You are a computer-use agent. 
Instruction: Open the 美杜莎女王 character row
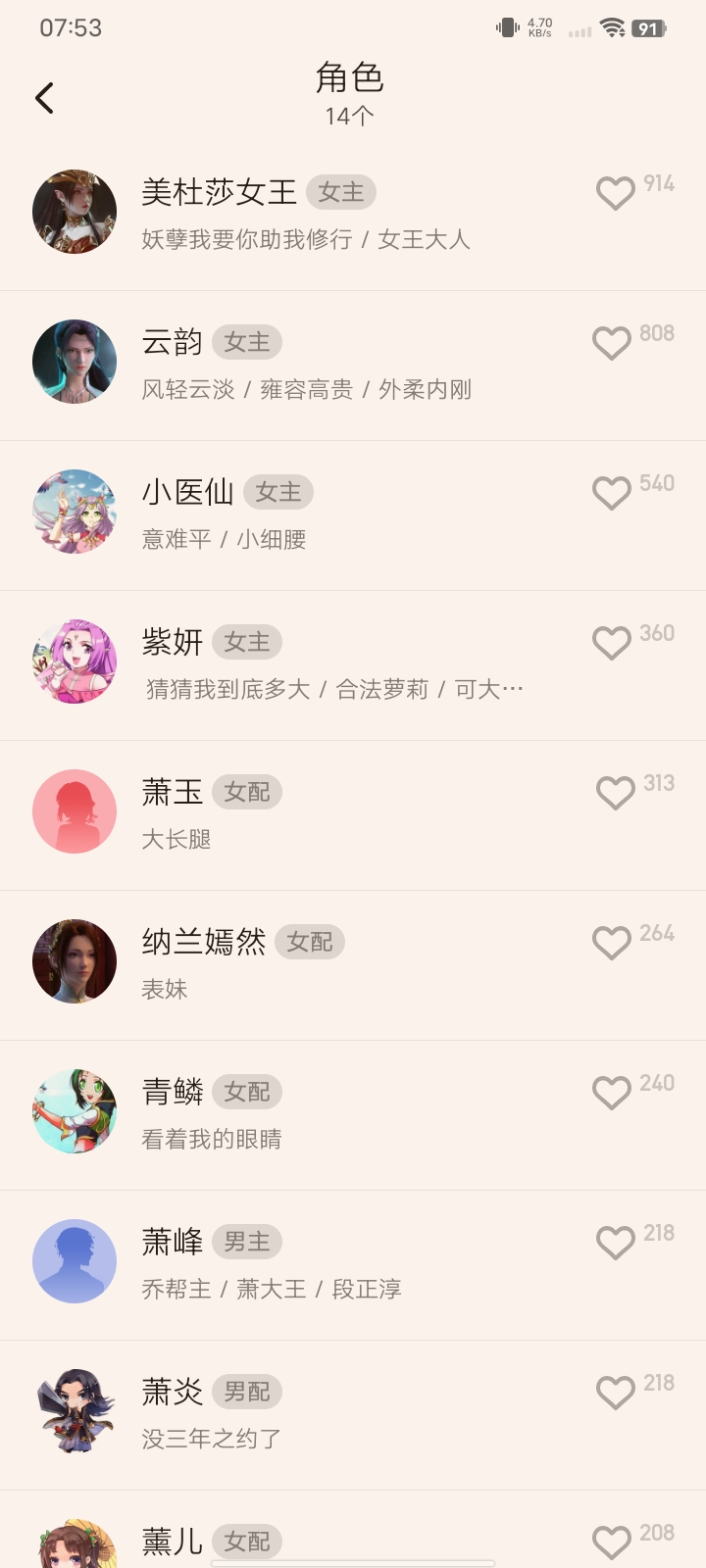tap(353, 216)
